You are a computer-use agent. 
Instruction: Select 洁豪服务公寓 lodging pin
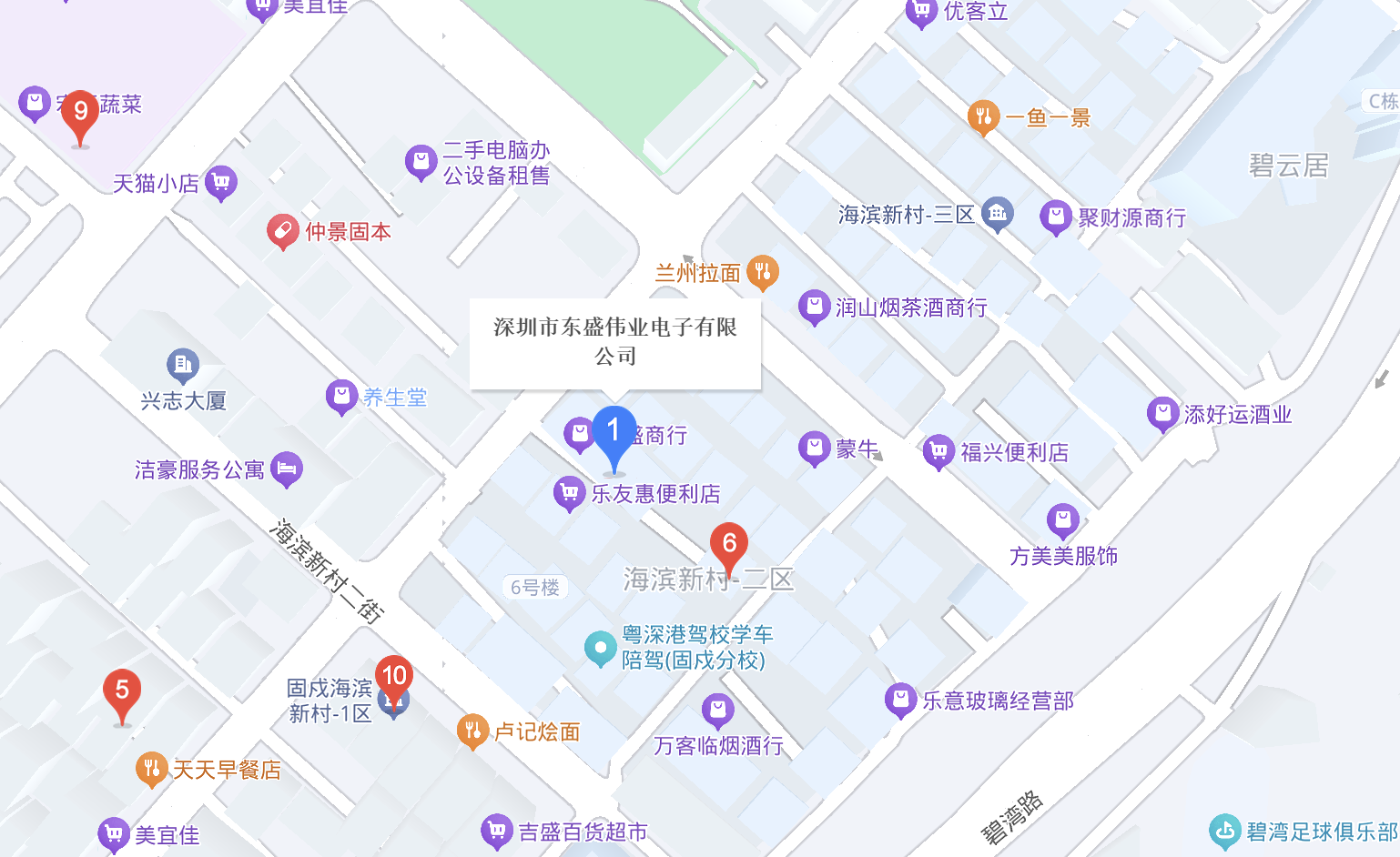pyautogui.click(x=287, y=469)
